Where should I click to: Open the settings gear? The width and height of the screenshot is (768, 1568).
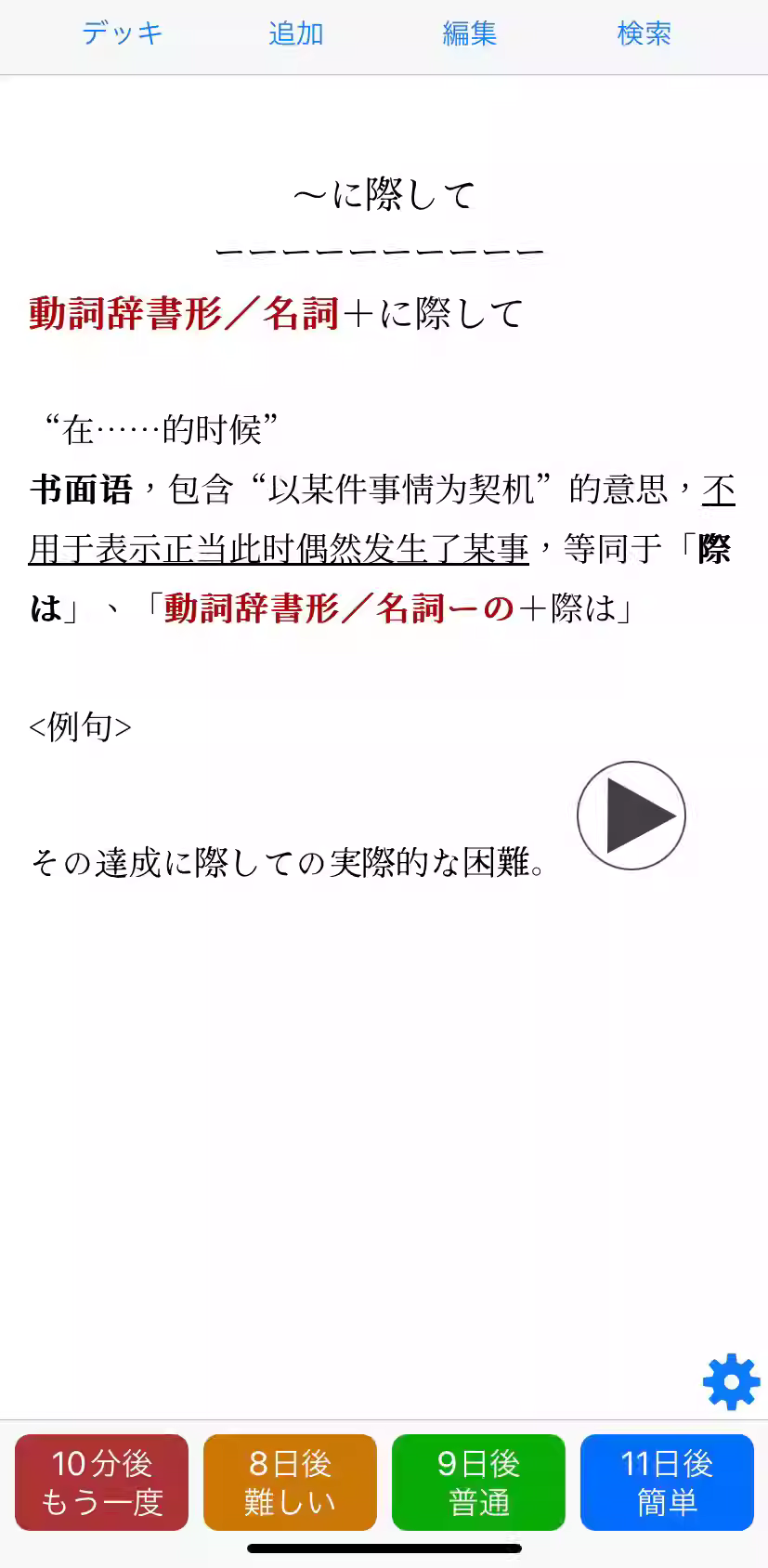(x=731, y=1382)
